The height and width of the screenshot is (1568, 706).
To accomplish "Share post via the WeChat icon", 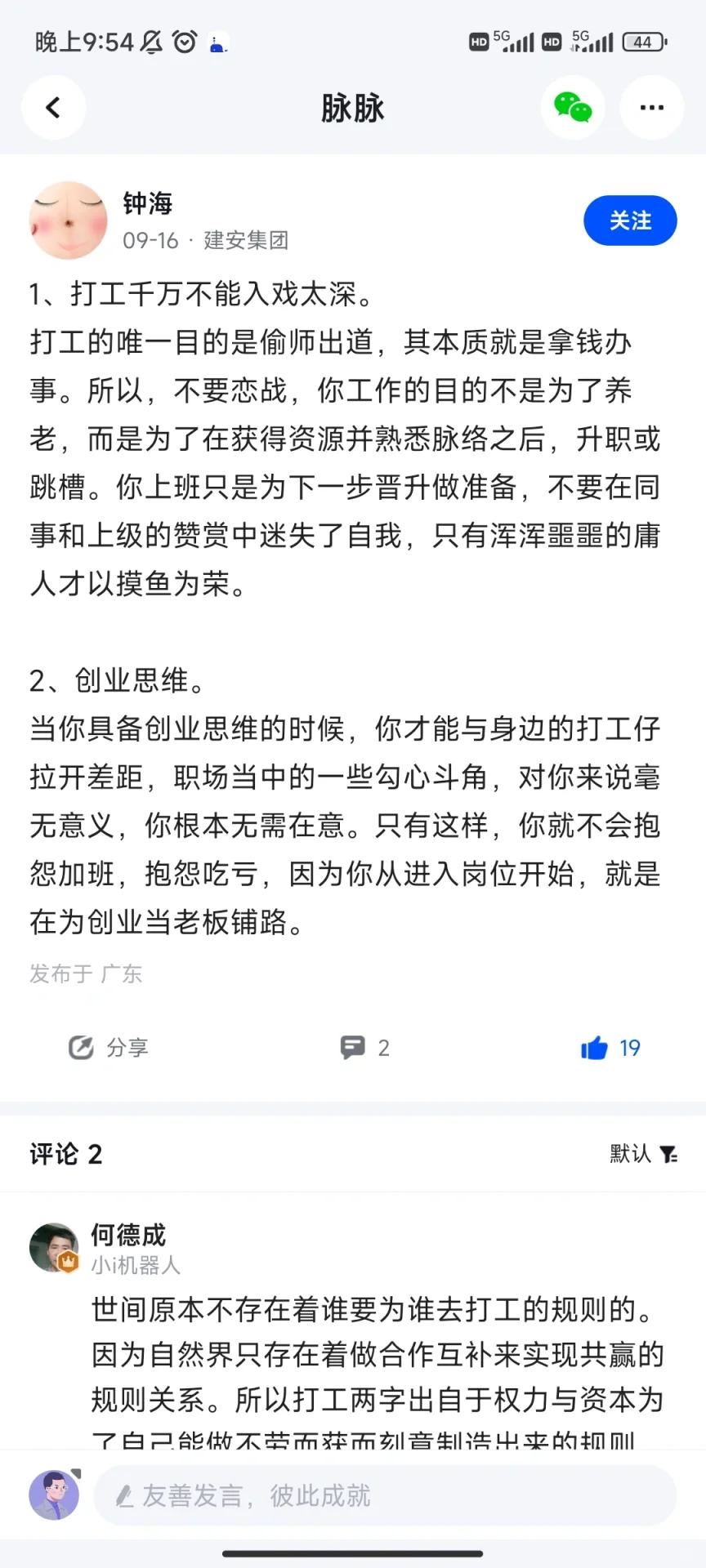I will click(573, 108).
